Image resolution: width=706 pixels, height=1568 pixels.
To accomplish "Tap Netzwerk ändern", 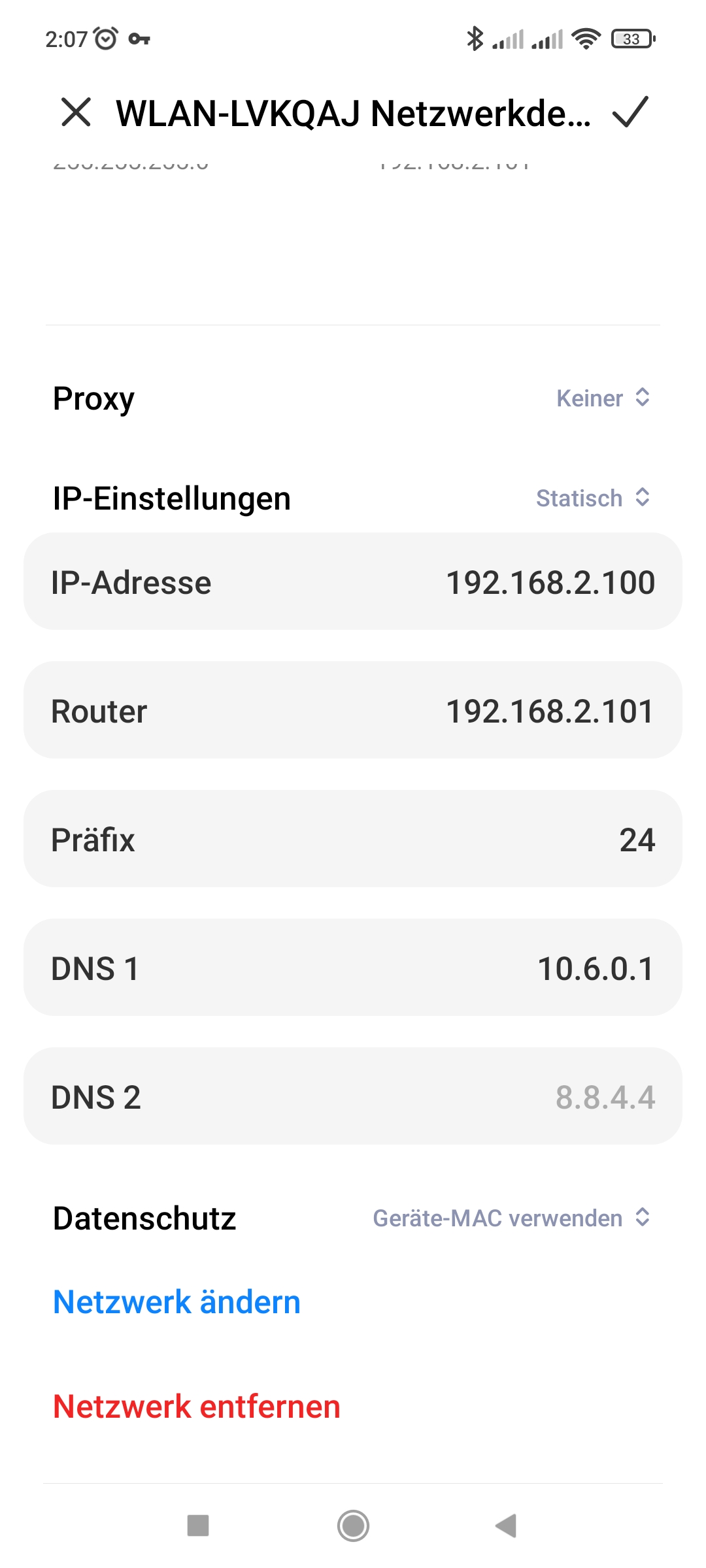I will click(176, 1301).
